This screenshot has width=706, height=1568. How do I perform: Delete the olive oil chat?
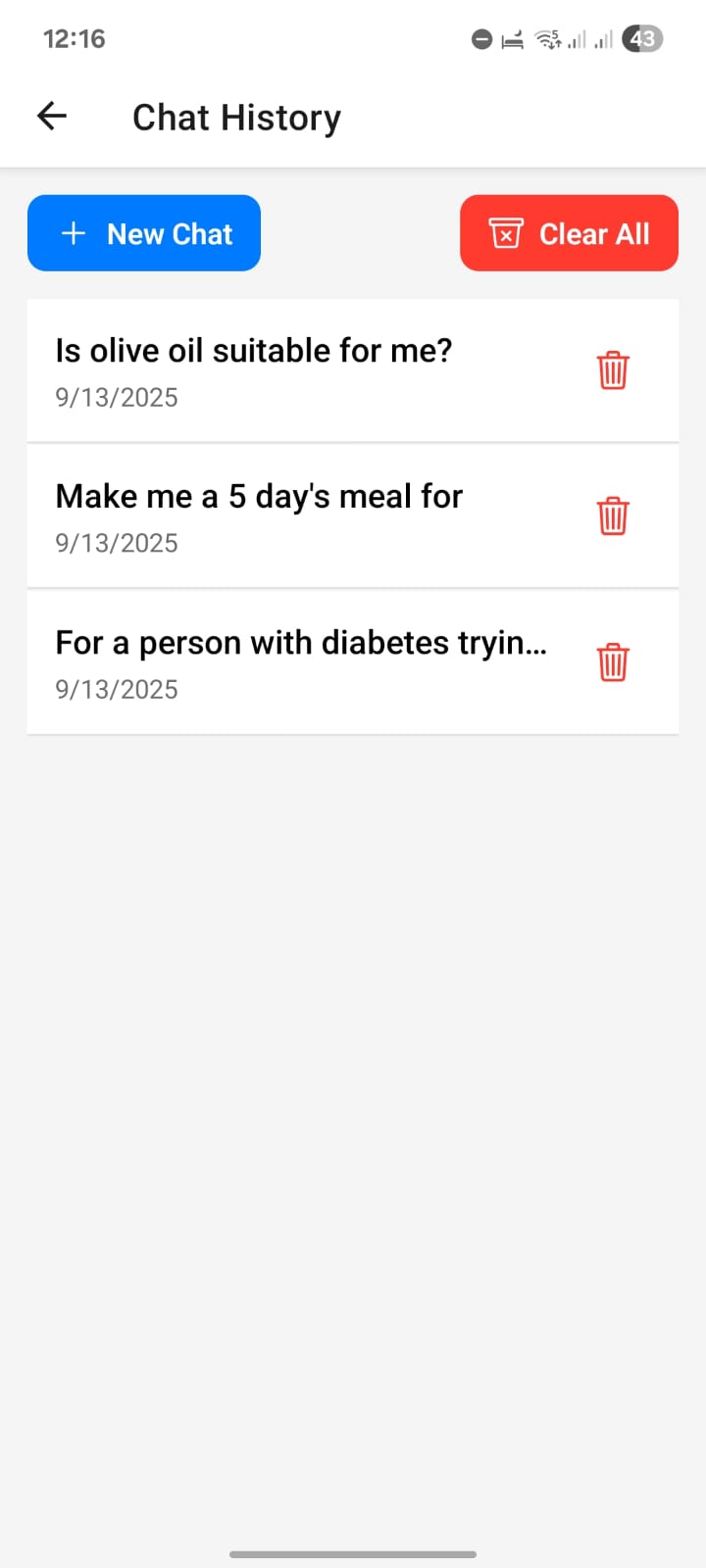[613, 370]
